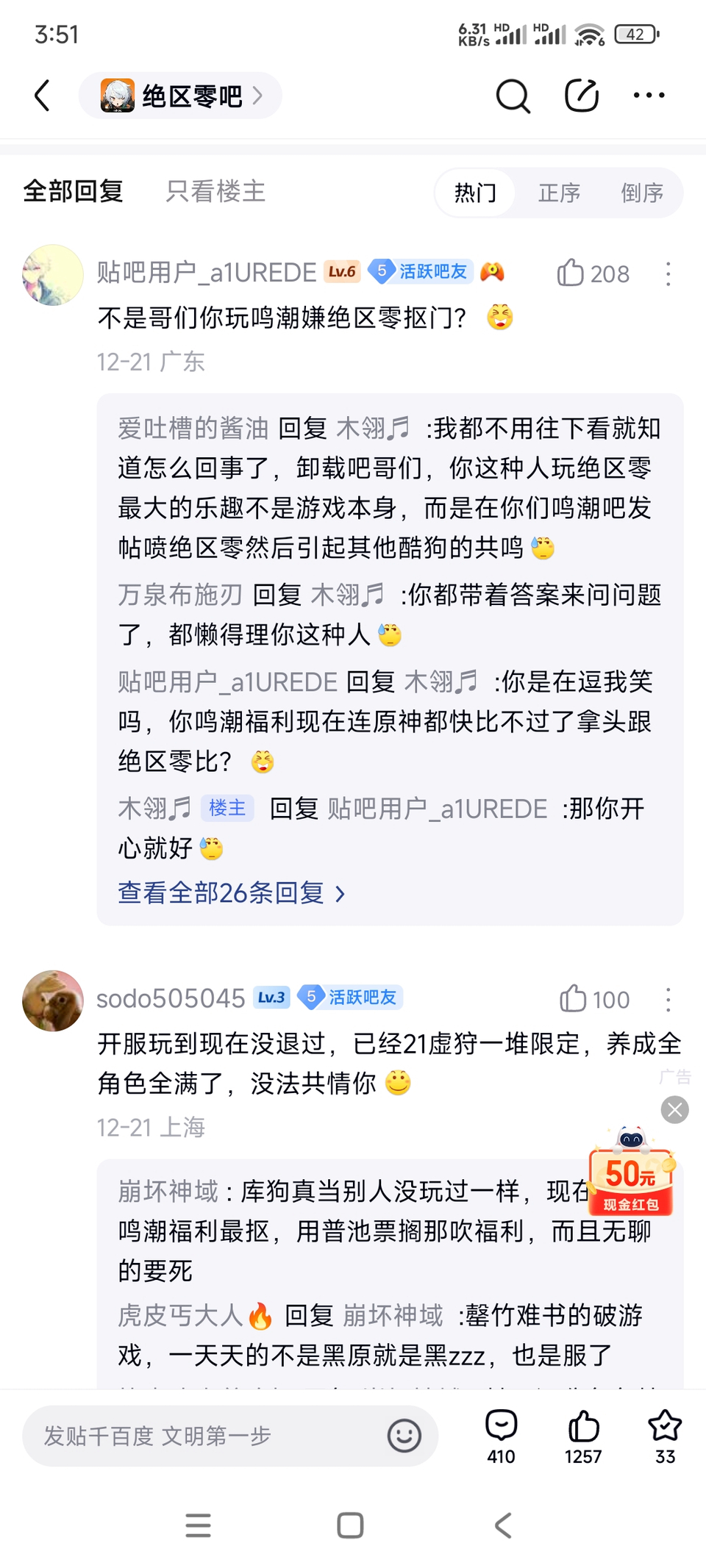
Task: Dismiss the 50元 red packet ad
Action: (x=674, y=1109)
